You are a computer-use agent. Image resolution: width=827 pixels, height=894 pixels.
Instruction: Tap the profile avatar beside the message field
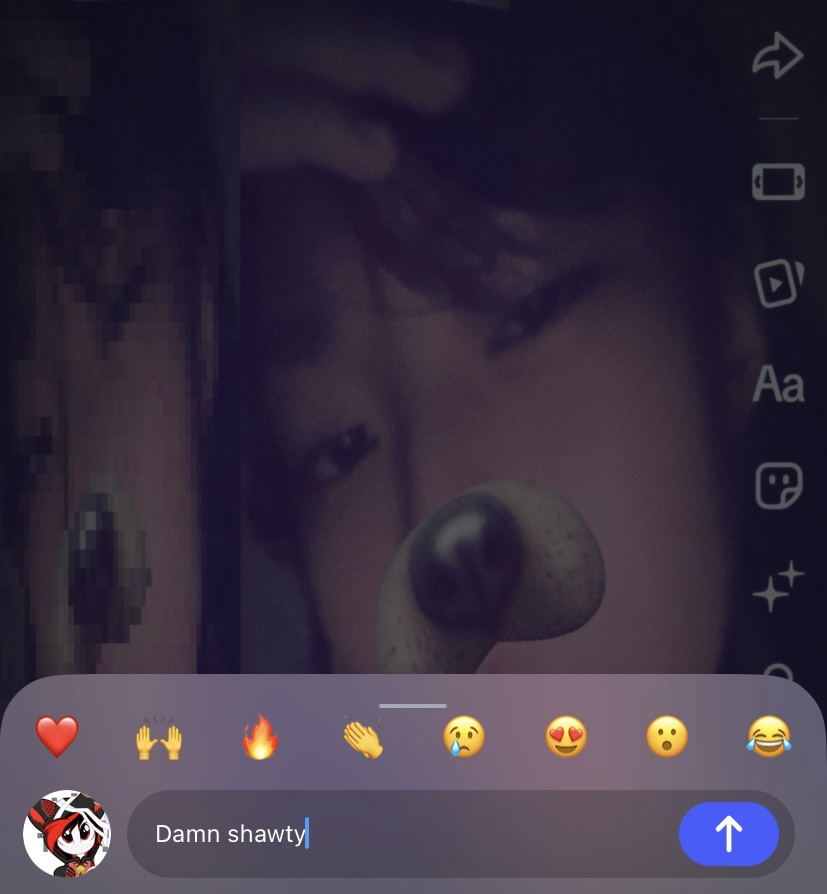click(67, 834)
